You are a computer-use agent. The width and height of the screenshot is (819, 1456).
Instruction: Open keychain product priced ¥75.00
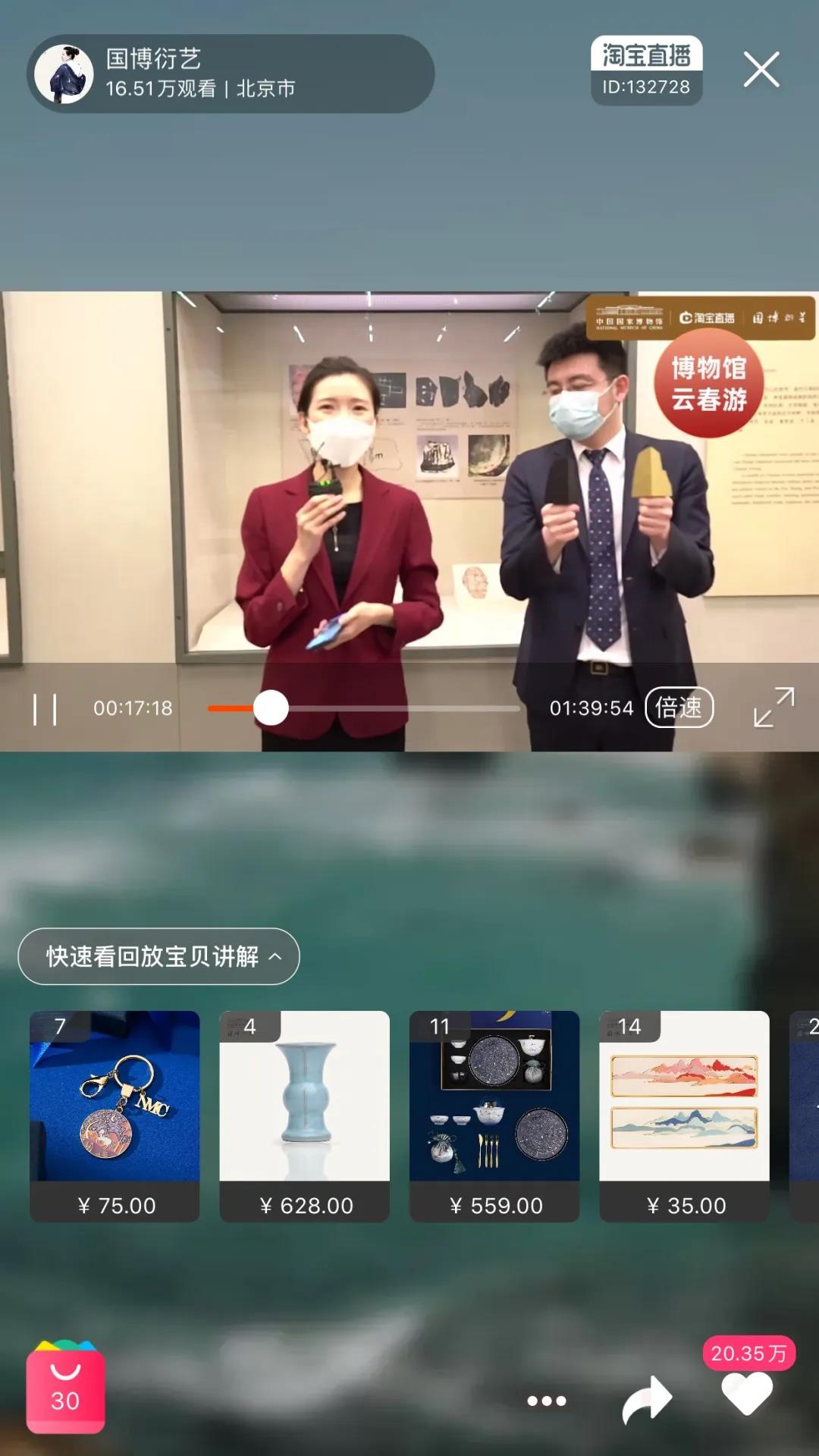pyautogui.click(x=115, y=1115)
